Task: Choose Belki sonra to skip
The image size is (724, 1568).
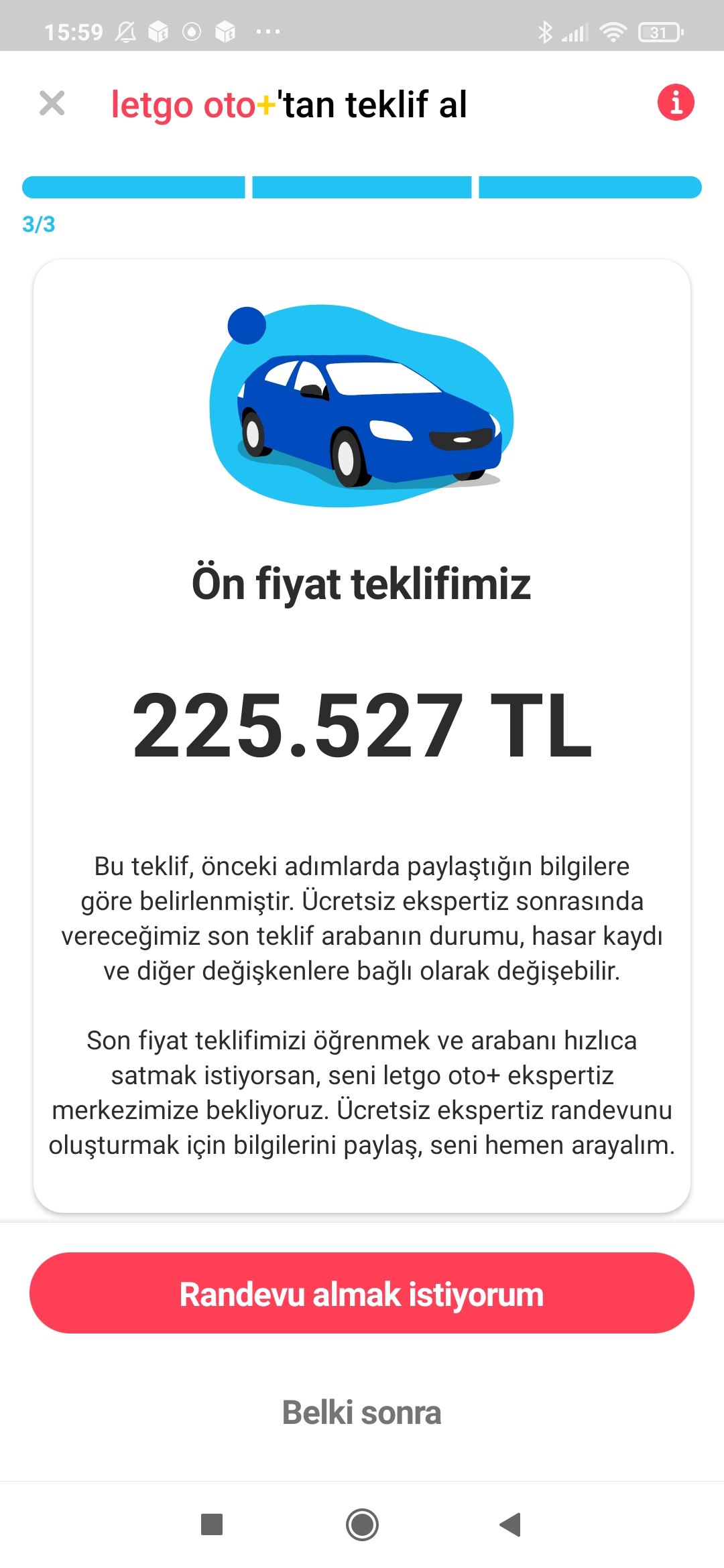Action: 362,1413
